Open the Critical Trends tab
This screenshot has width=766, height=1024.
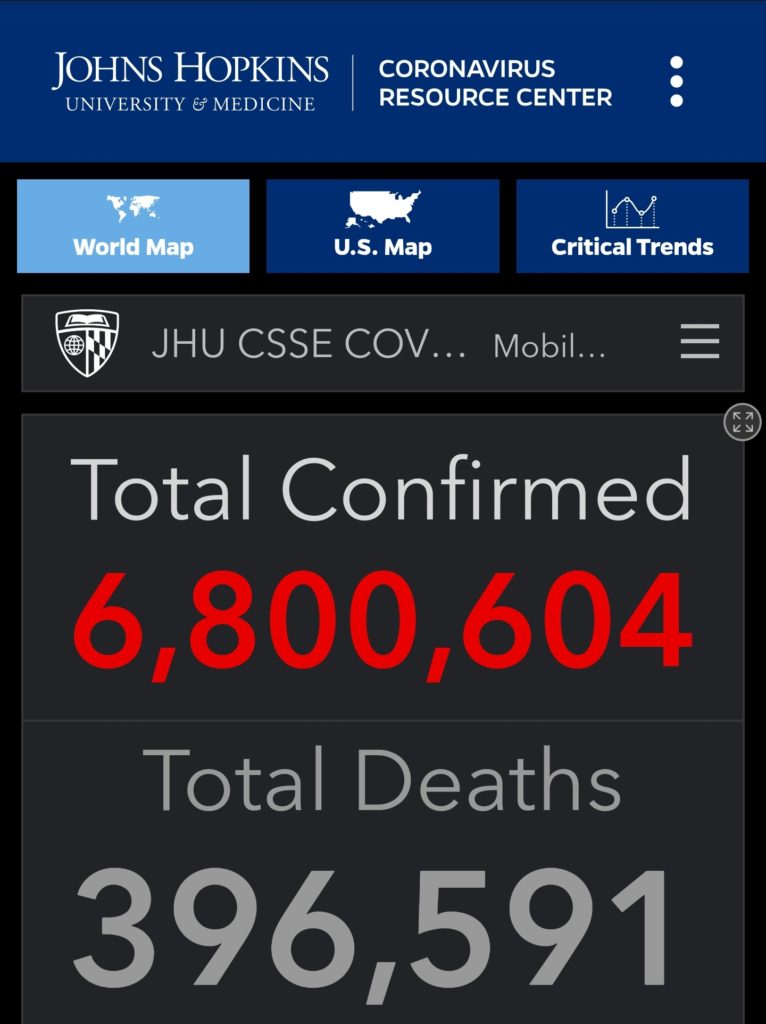[x=632, y=226]
